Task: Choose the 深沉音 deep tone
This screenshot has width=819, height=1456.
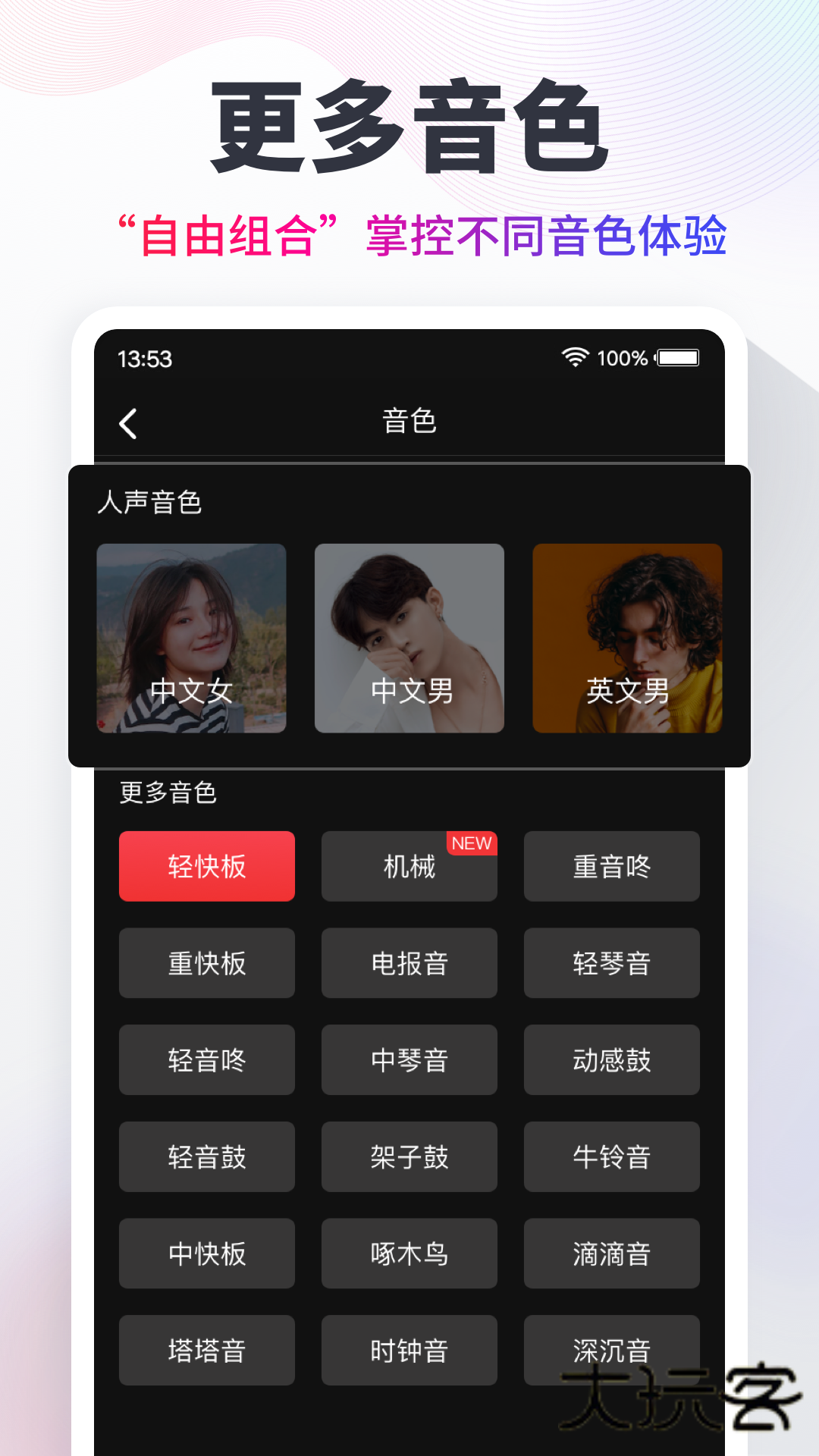Action: (611, 1351)
